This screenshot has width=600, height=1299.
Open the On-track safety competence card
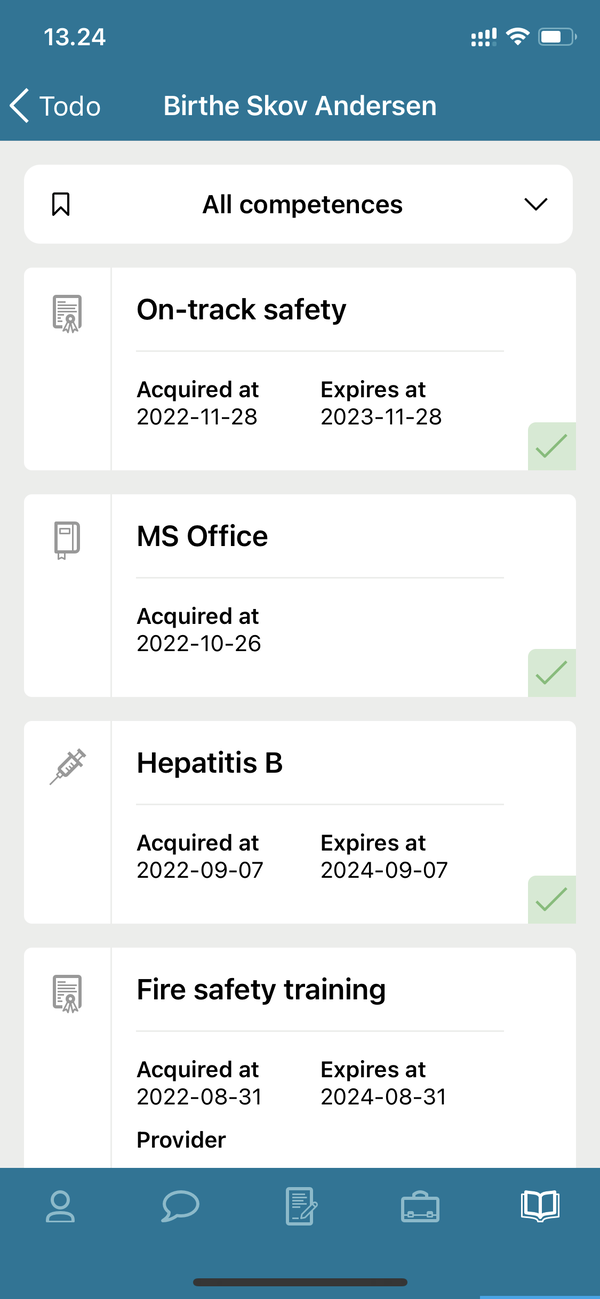coord(300,368)
